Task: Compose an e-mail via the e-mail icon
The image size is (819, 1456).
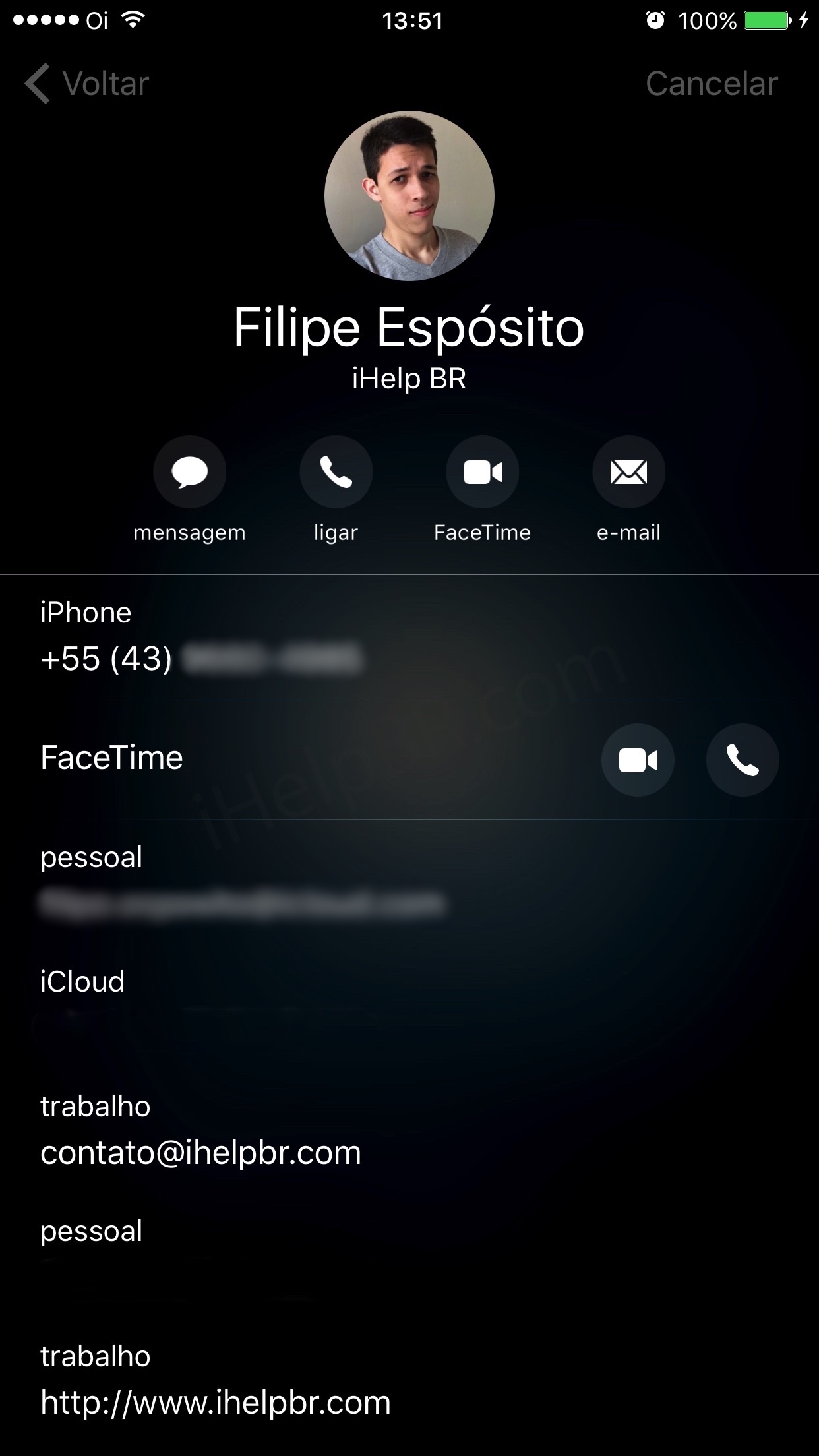Action: click(628, 472)
